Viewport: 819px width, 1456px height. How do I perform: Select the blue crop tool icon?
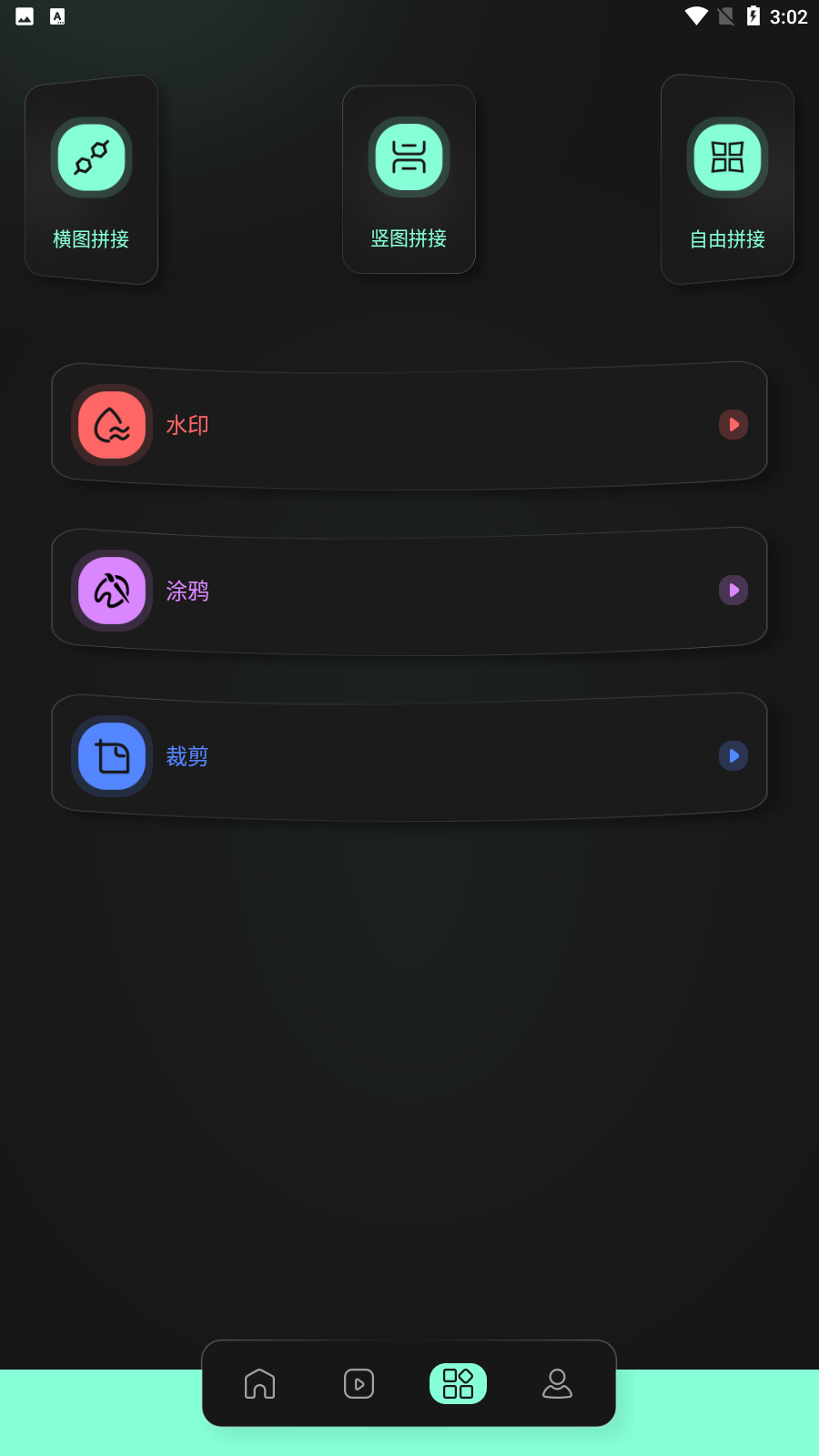tap(111, 755)
